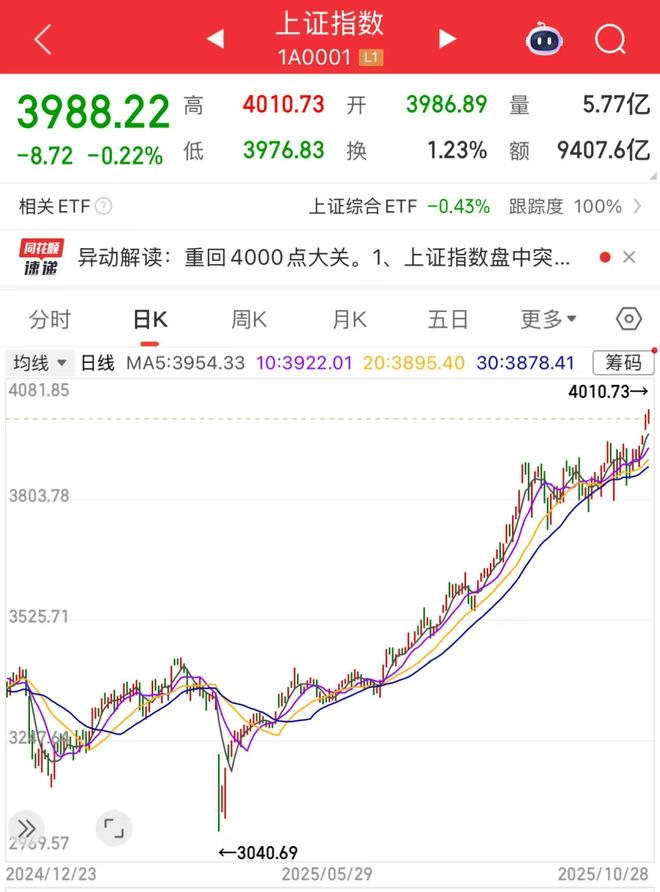The image size is (660, 892).
Task: Tap the double-arrow expand icon on chart
Action: click(27, 827)
